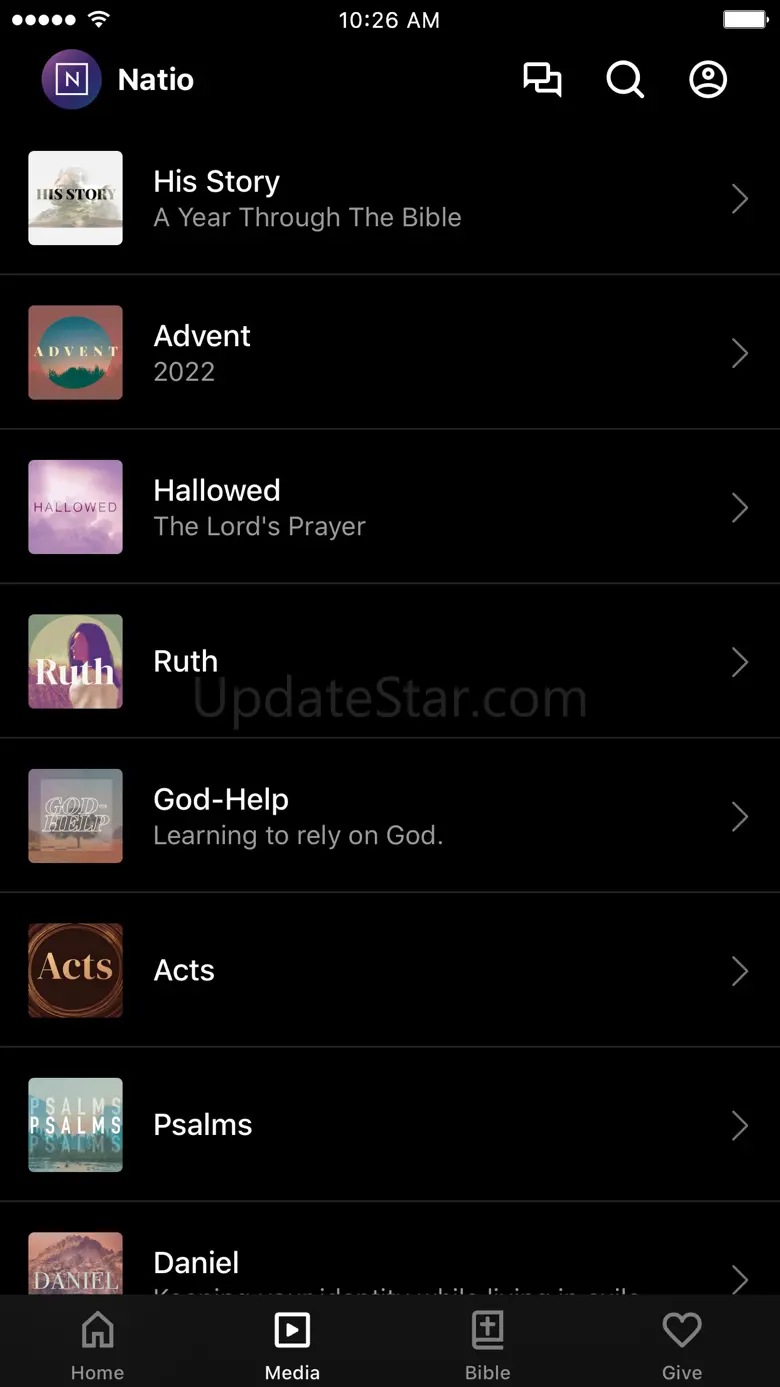Open the search icon
The width and height of the screenshot is (780, 1387).
[625, 80]
